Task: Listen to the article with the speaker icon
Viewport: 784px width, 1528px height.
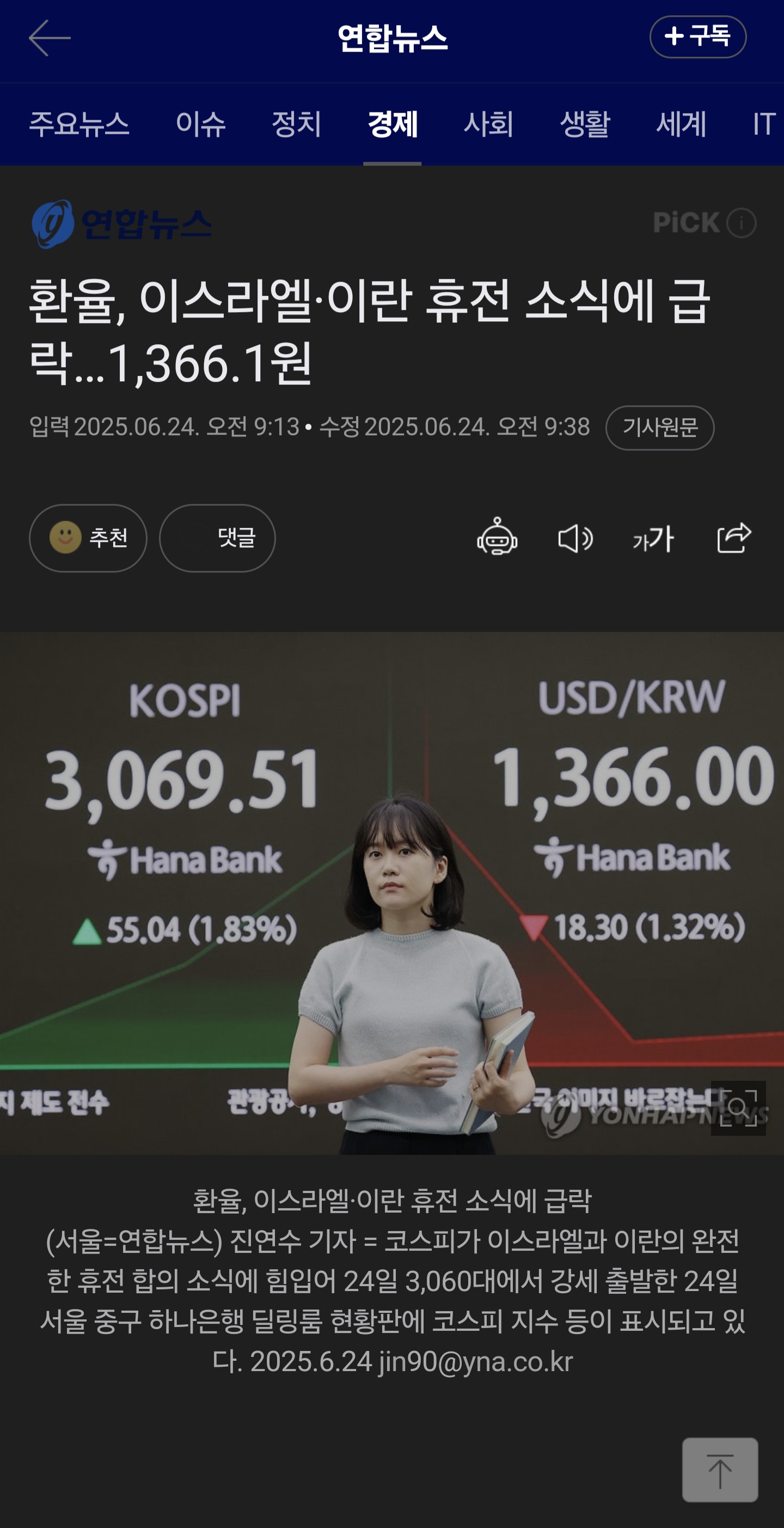Action: pos(574,539)
